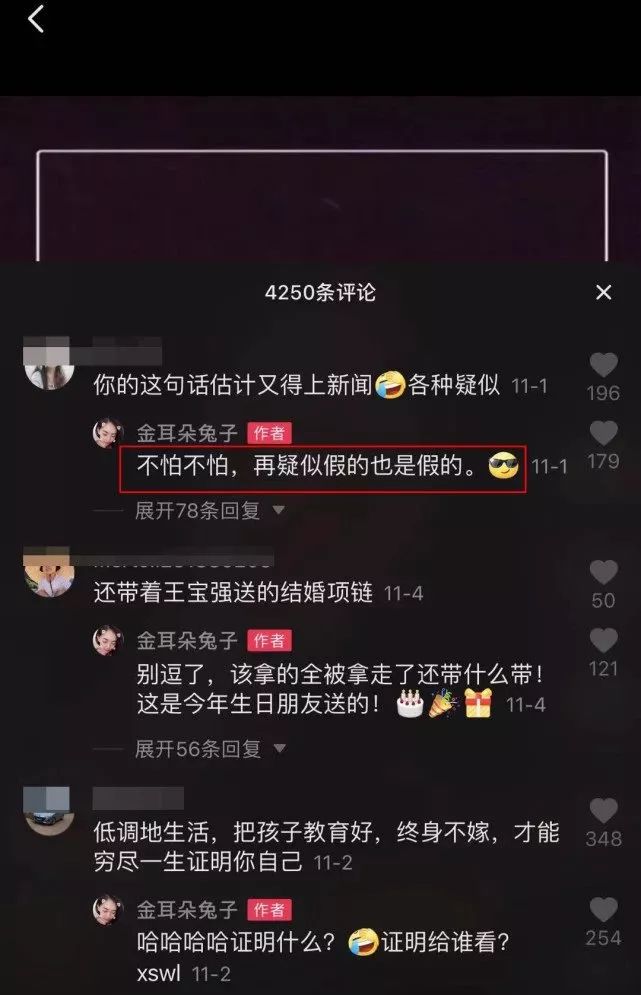Open 金耳朵兔子 profile from first reply
The image size is (641, 995).
click(x=108, y=434)
